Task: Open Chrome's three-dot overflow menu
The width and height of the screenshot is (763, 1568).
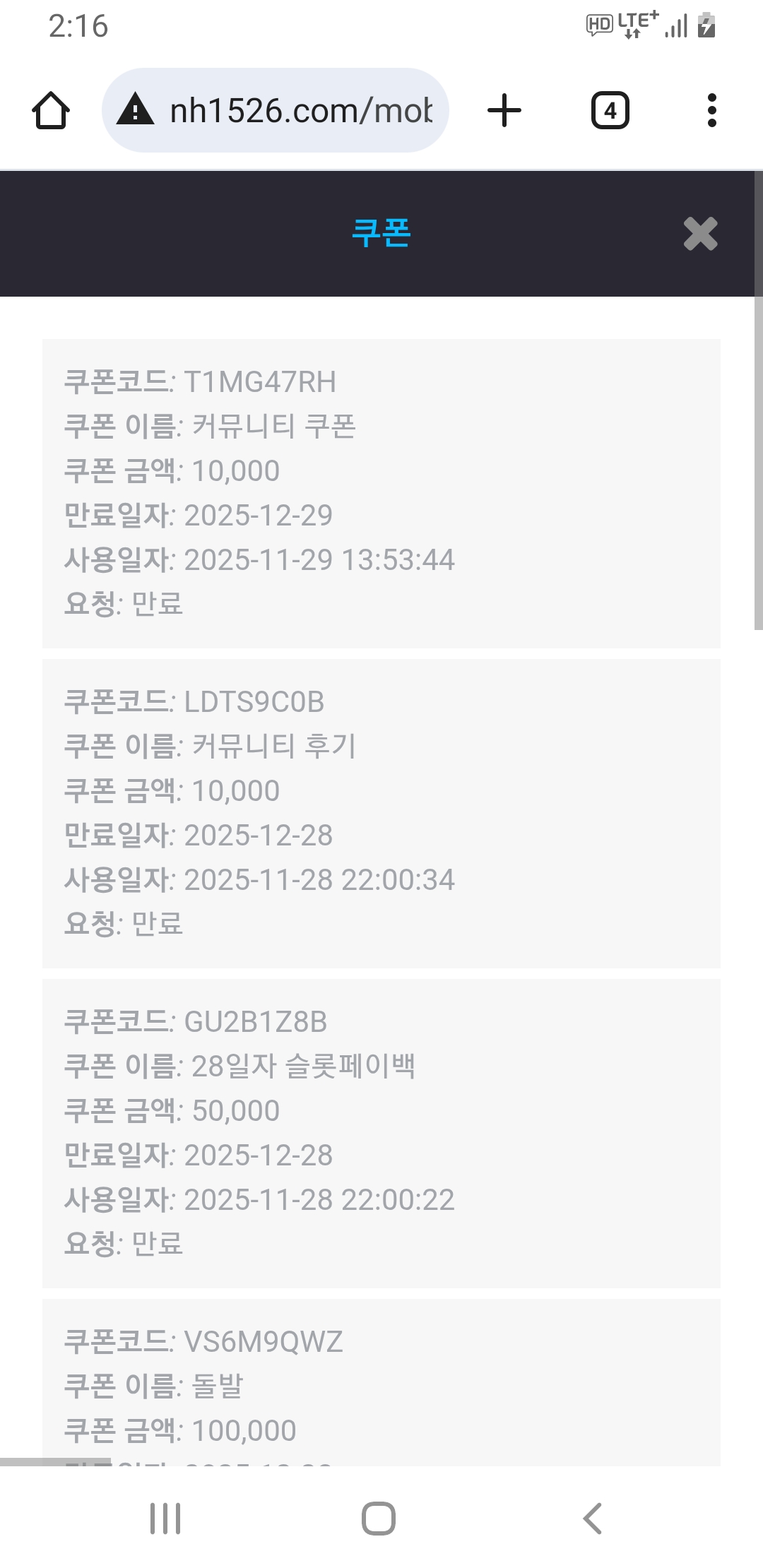Action: pos(711,110)
